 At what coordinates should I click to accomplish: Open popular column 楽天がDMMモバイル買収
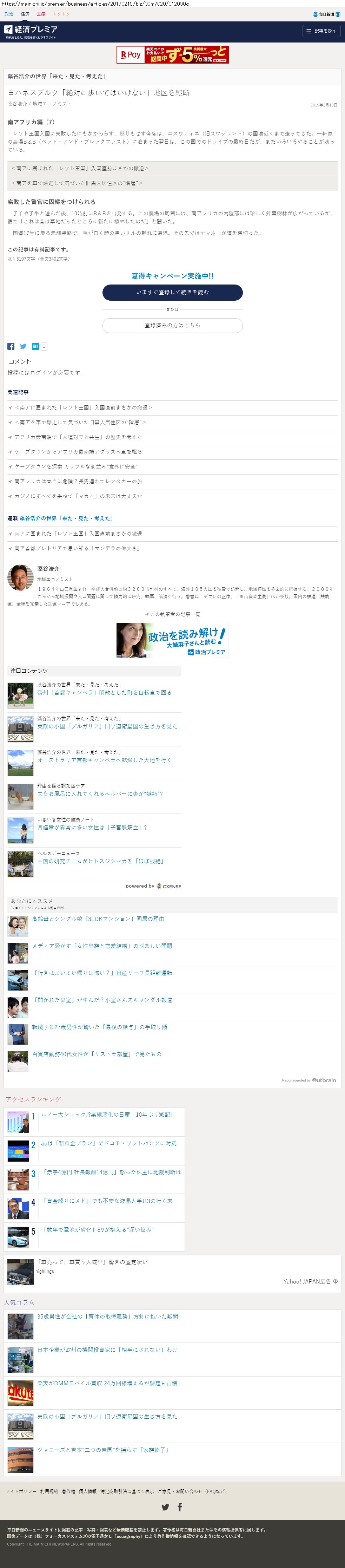click(107, 1383)
